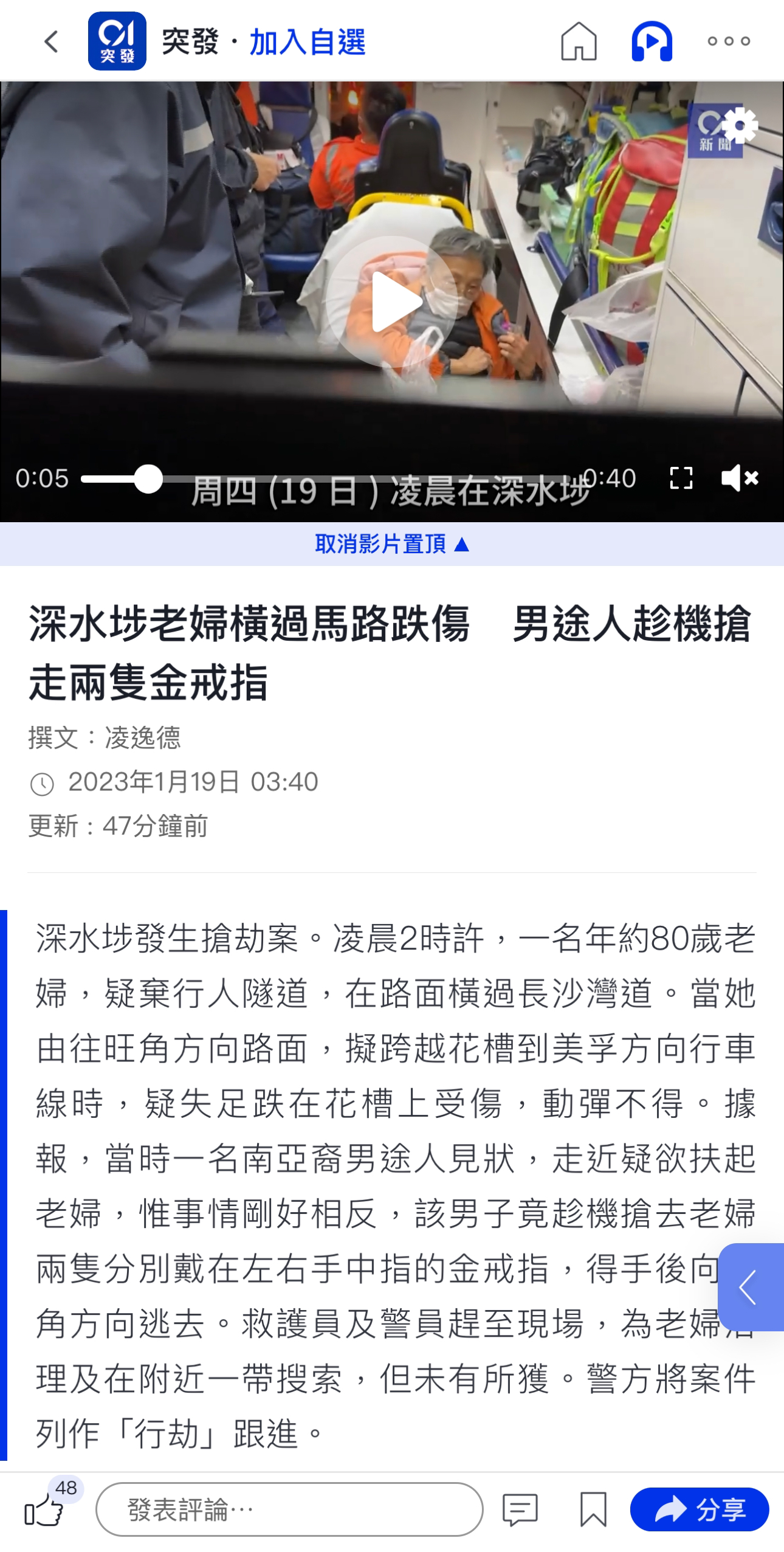The height and width of the screenshot is (1552, 784).
Task: Enter fullscreen video mode
Action: coord(681,478)
